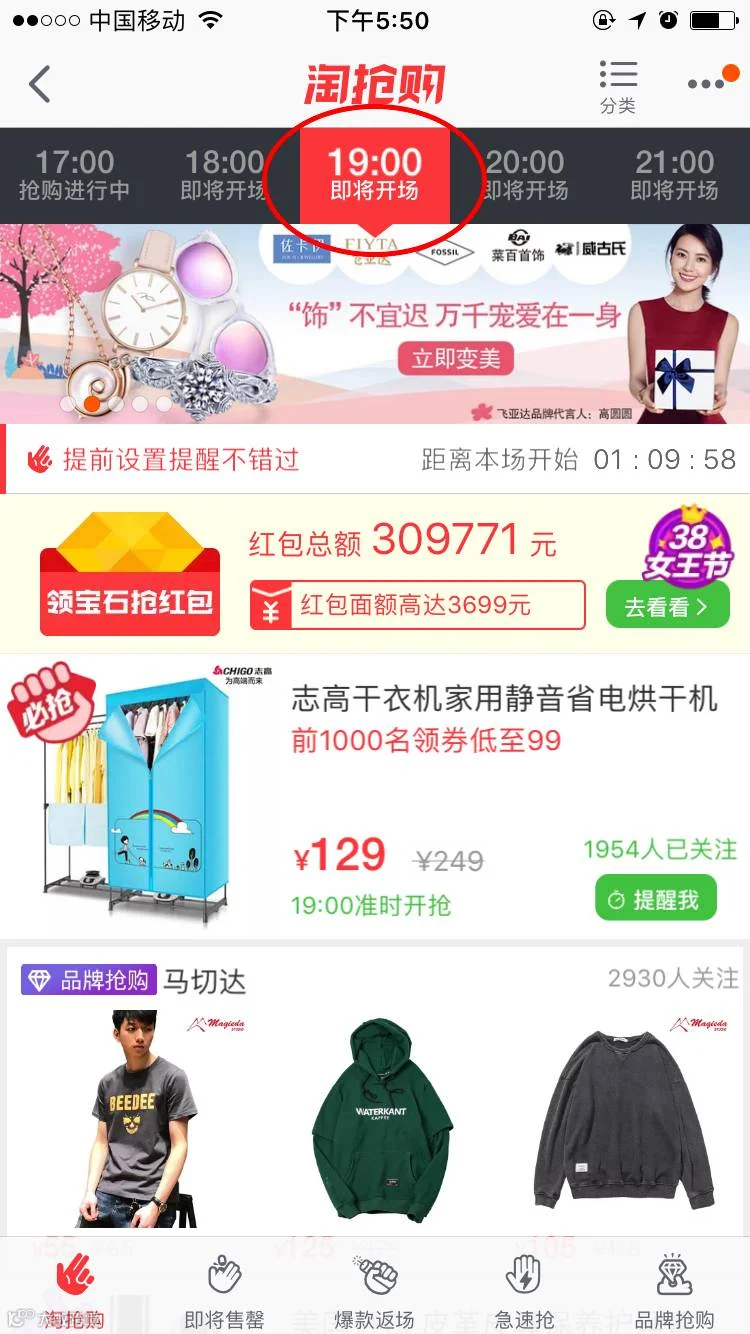Go back with the arrow icon
Viewport: 750px width, 1334px height.
coord(40,85)
